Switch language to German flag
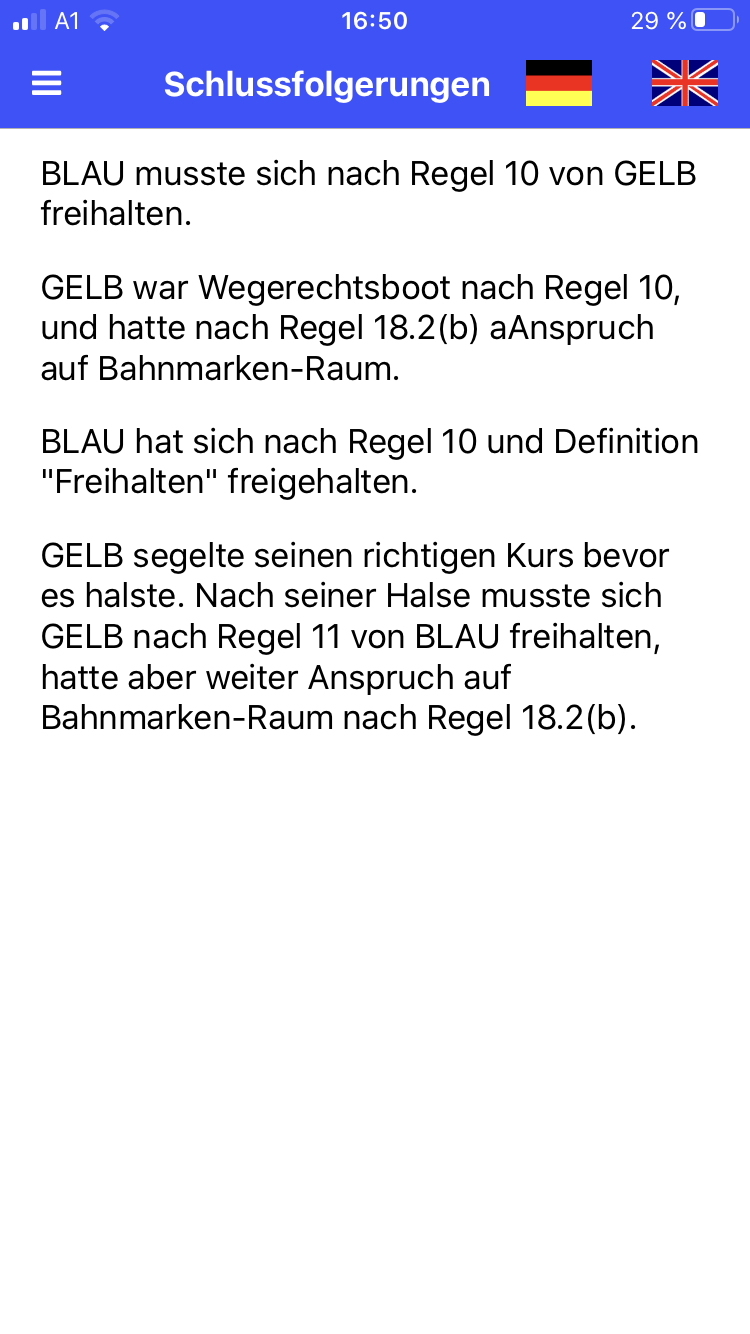The height and width of the screenshot is (1334, 750). (x=559, y=83)
